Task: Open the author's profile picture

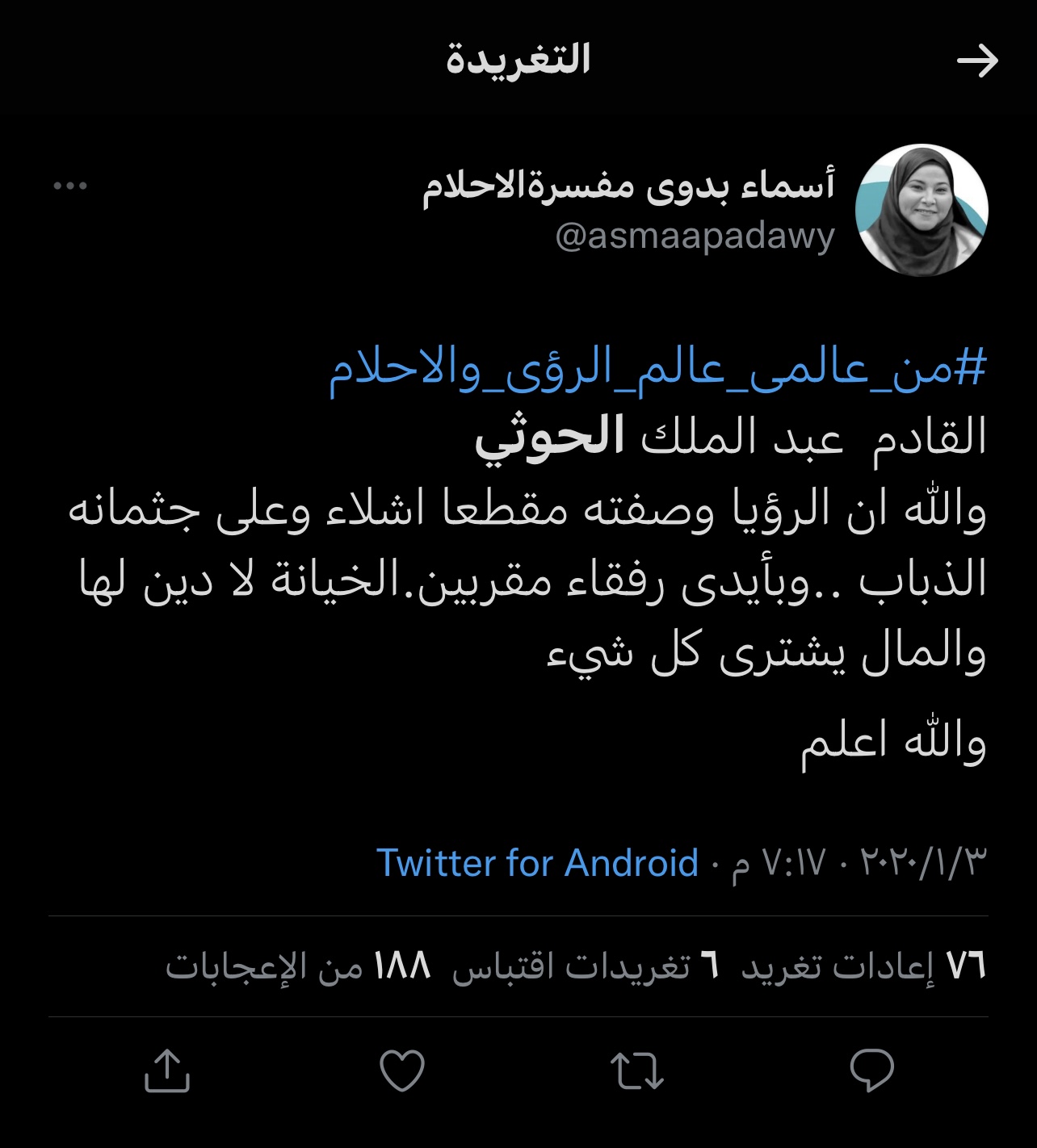Action: 922,210
